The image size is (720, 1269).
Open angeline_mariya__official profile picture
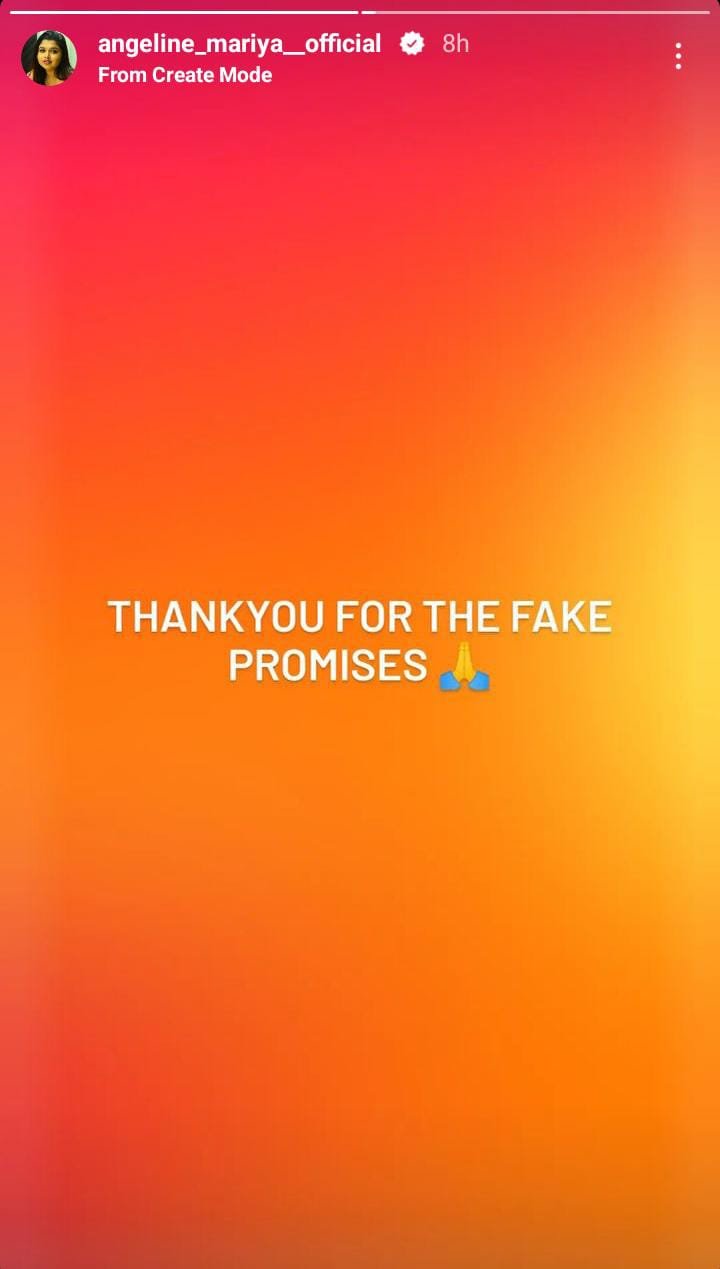pos(49,58)
